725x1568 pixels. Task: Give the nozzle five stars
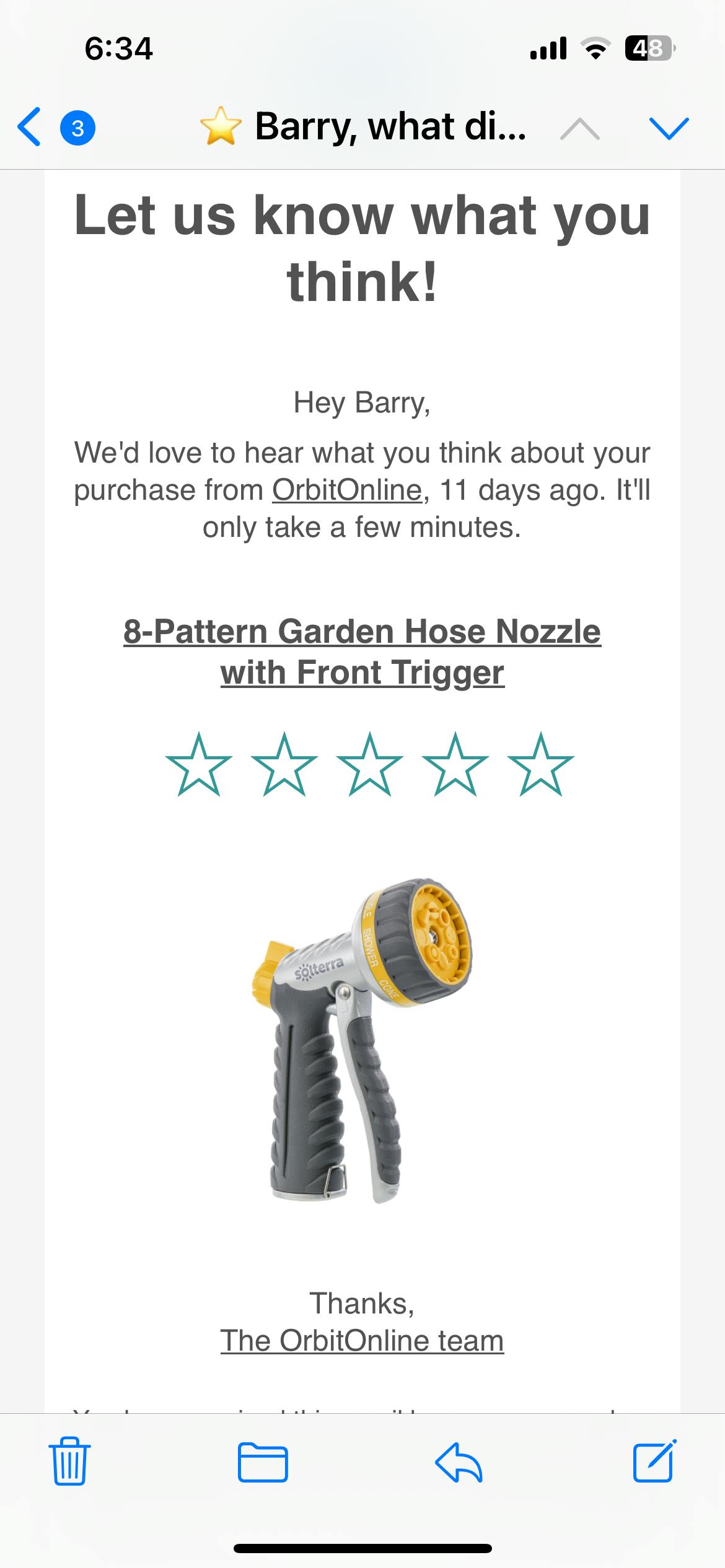click(x=540, y=764)
